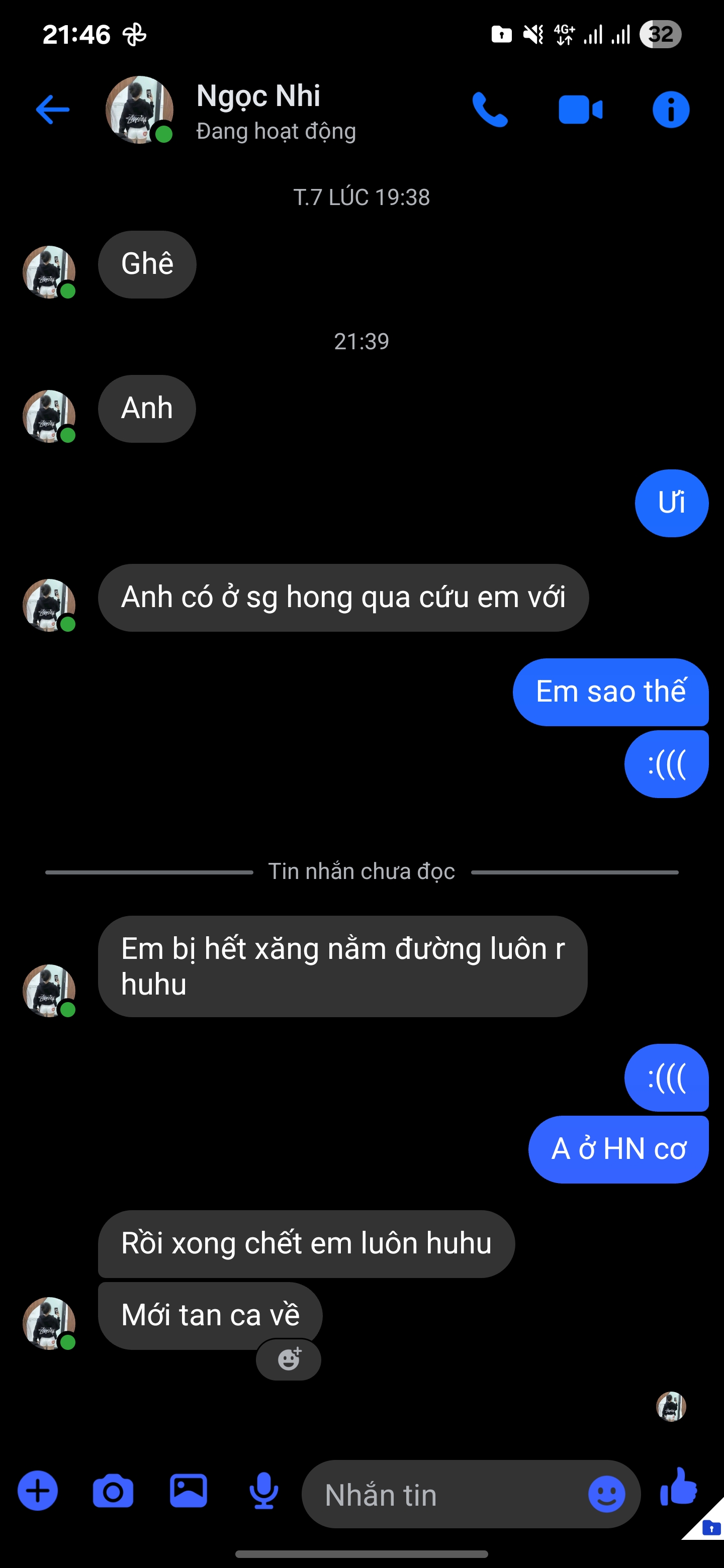This screenshot has width=724, height=1568.
Task: Send a thumbs-up like
Action: 678,1487
